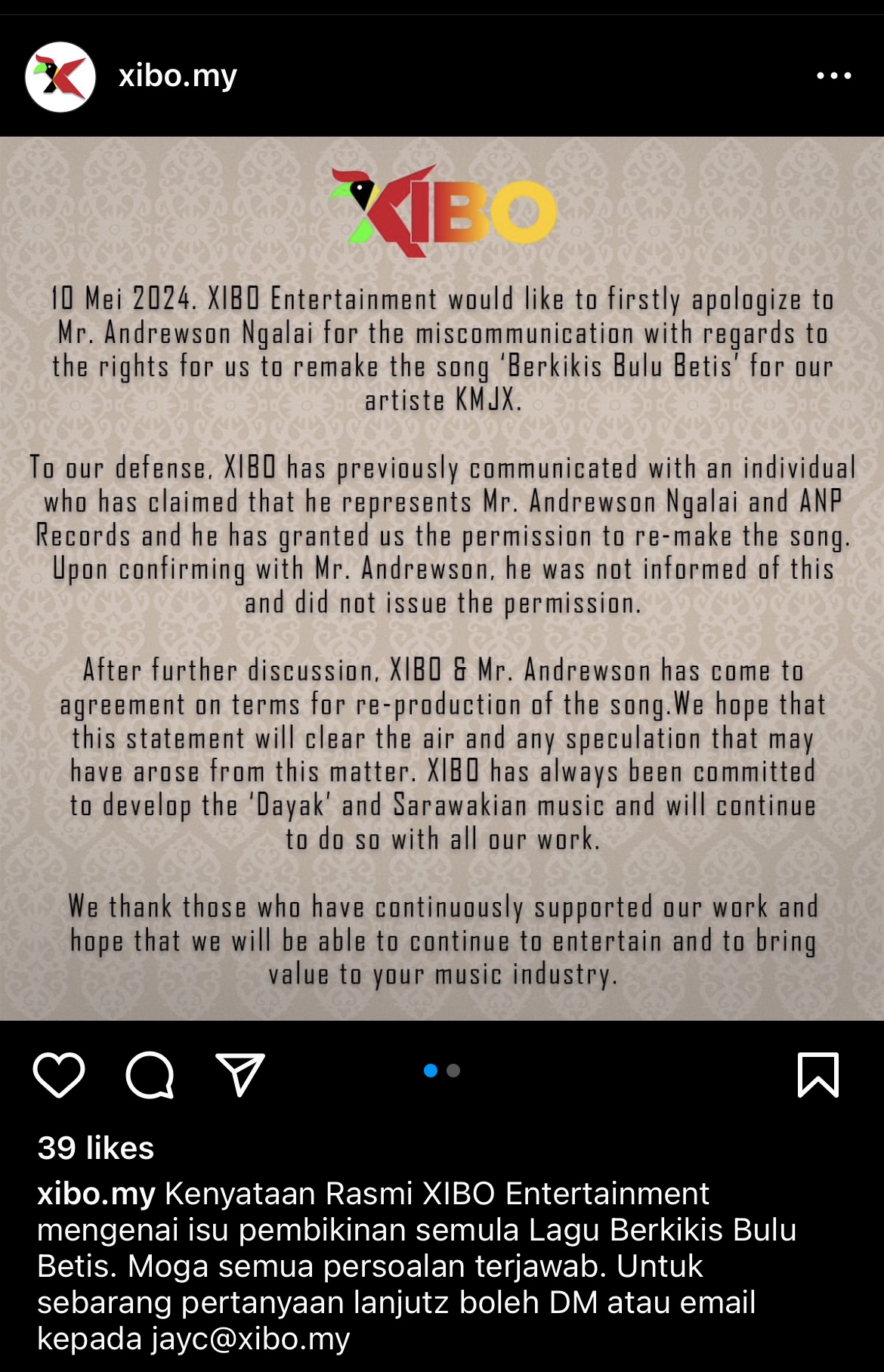This screenshot has width=884, height=1372.
Task: Open comments on this post
Action: [150, 1074]
